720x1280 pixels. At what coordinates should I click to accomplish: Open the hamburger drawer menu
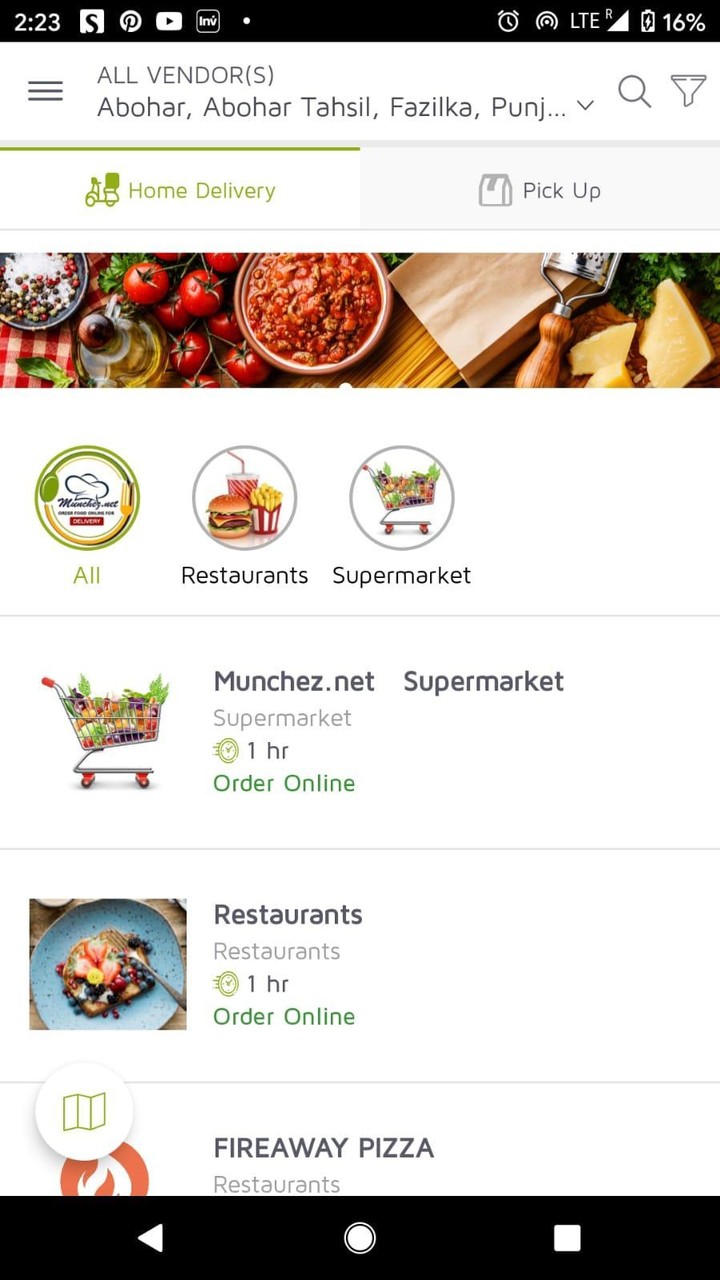pos(45,92)
